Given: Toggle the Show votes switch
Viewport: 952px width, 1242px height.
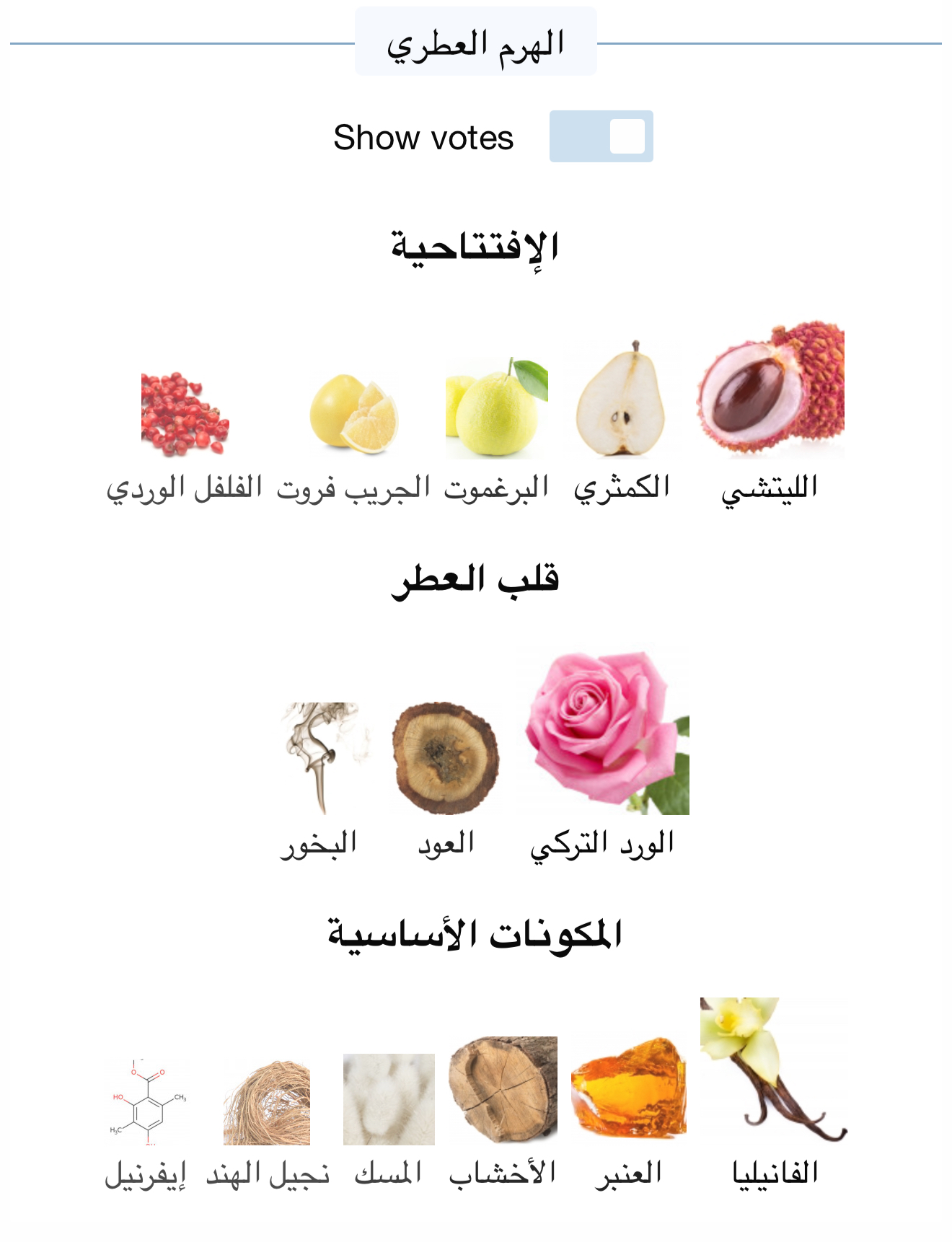Looking at the screenshot, I should point(601,136).
